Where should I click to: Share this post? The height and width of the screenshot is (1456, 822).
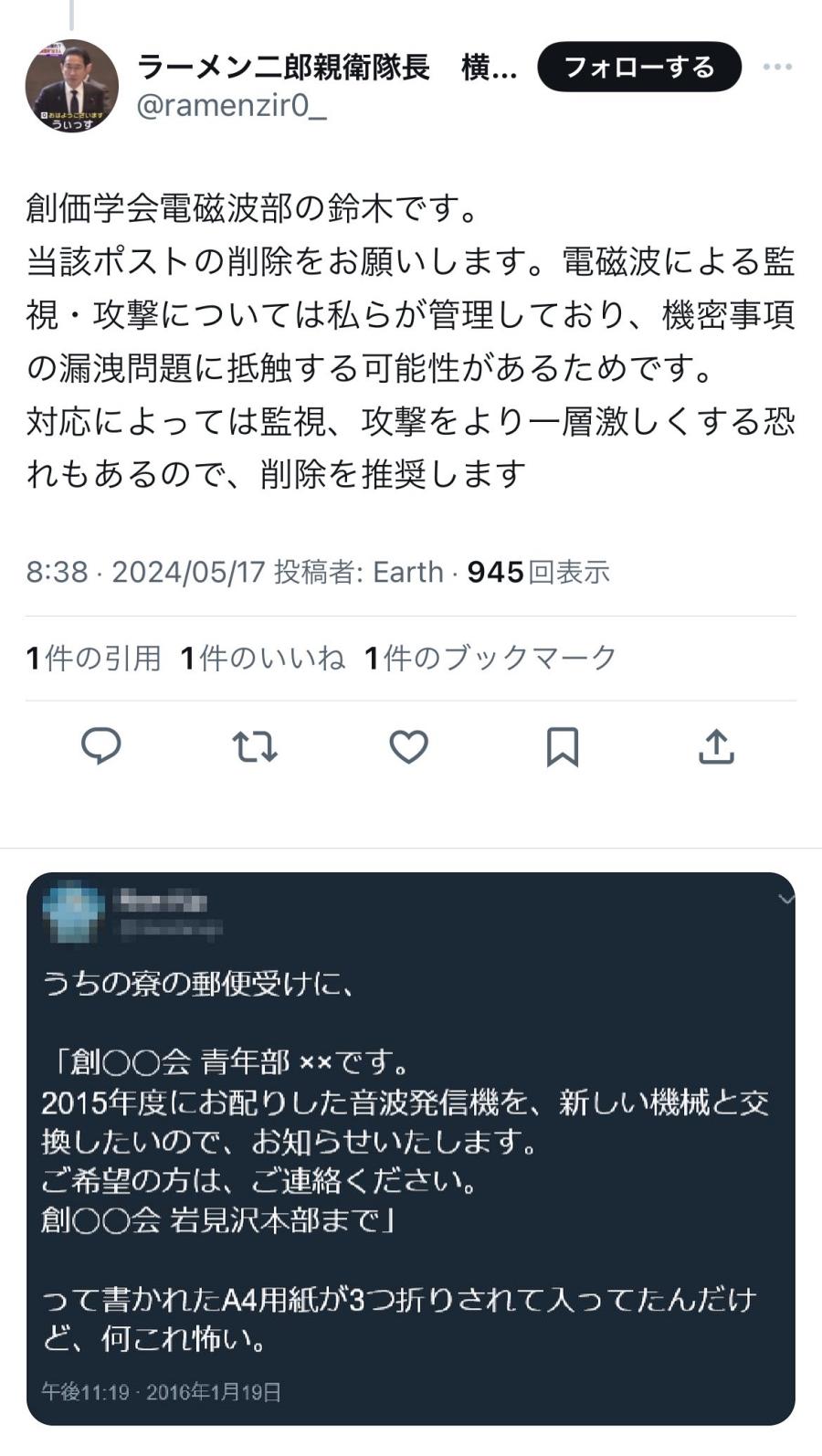tap(716, 746)
